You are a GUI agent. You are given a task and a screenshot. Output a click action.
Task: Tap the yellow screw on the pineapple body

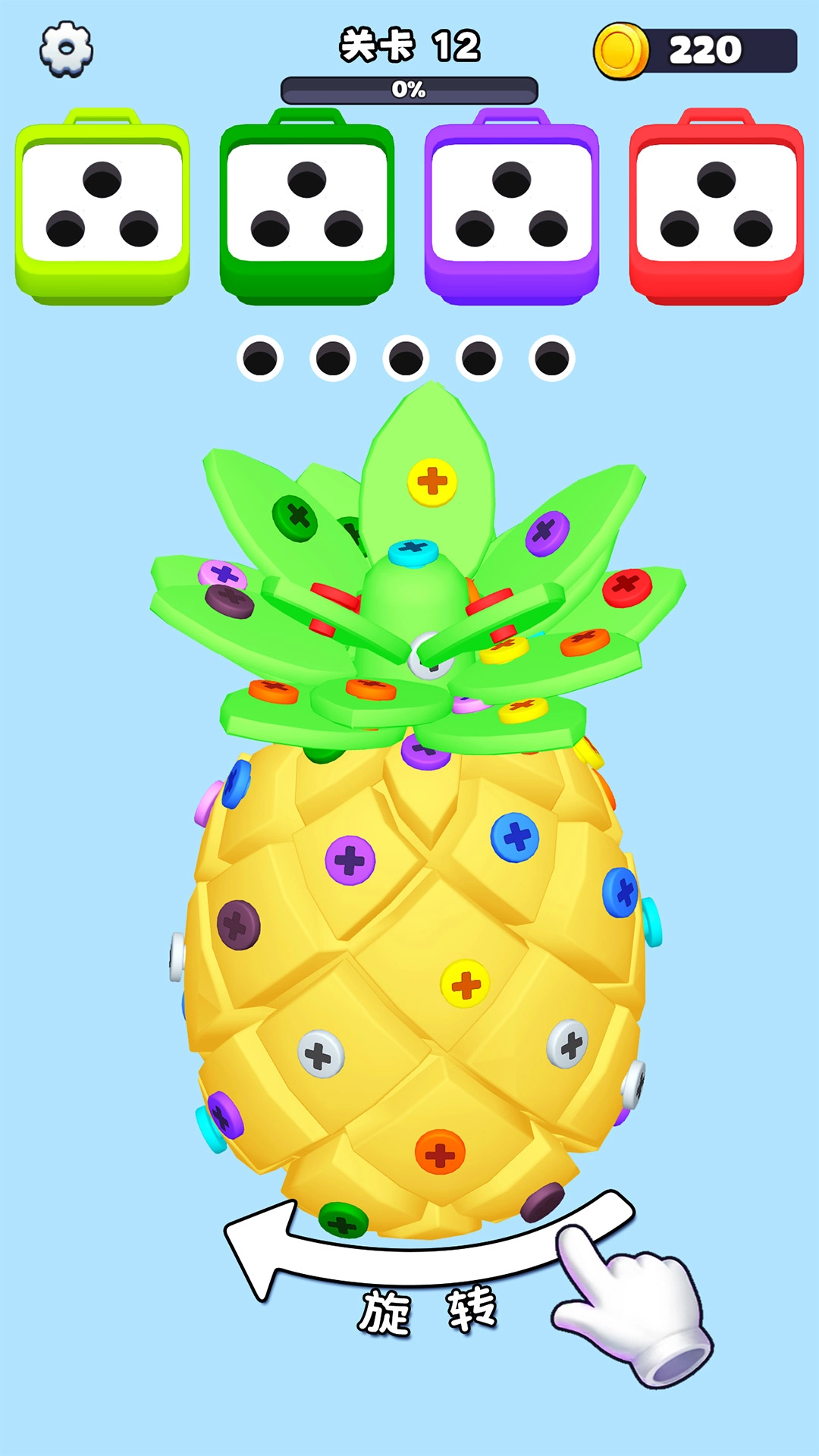[x=465, y=984]
